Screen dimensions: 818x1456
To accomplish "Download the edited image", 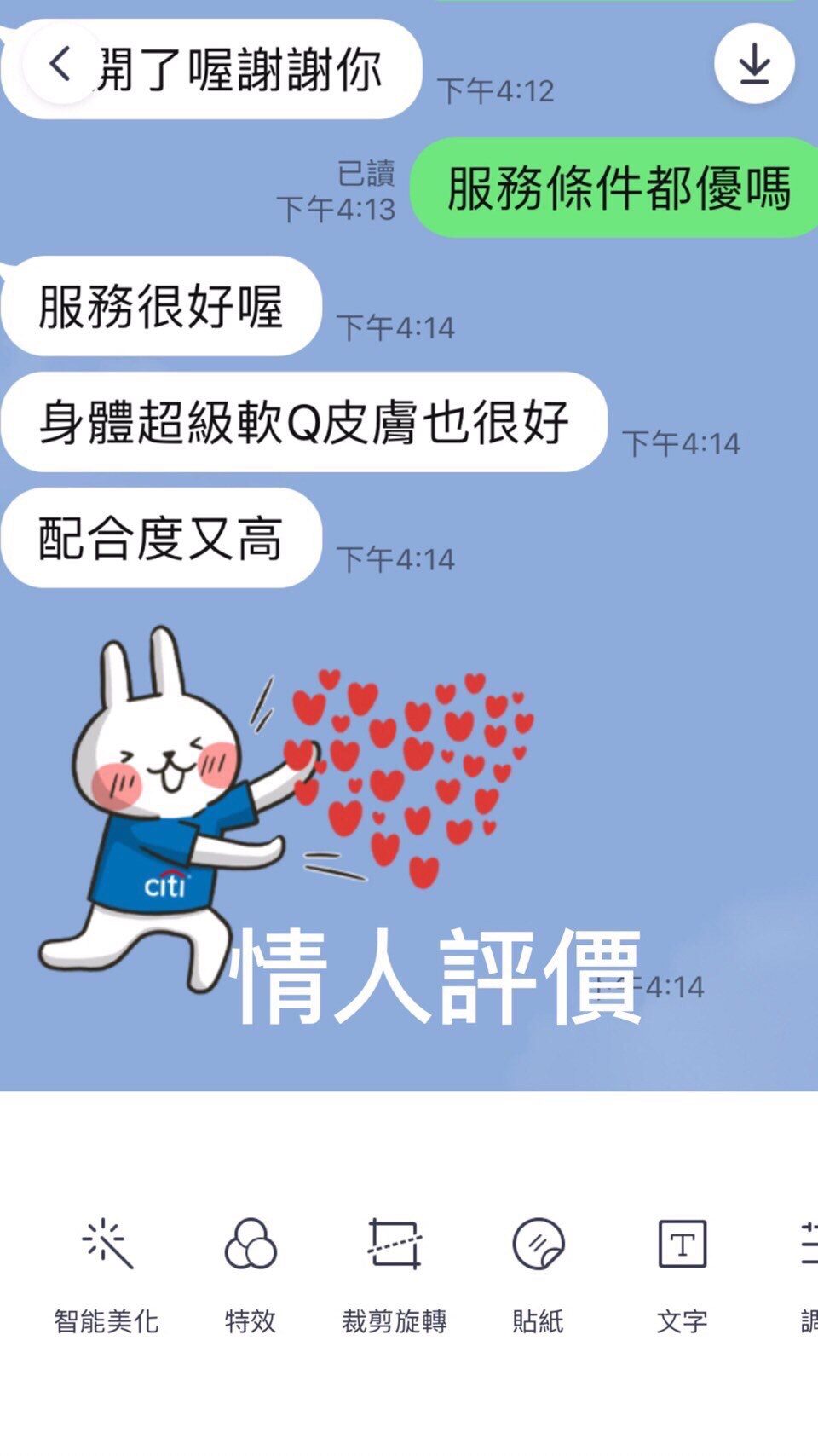I will point(754,65).
